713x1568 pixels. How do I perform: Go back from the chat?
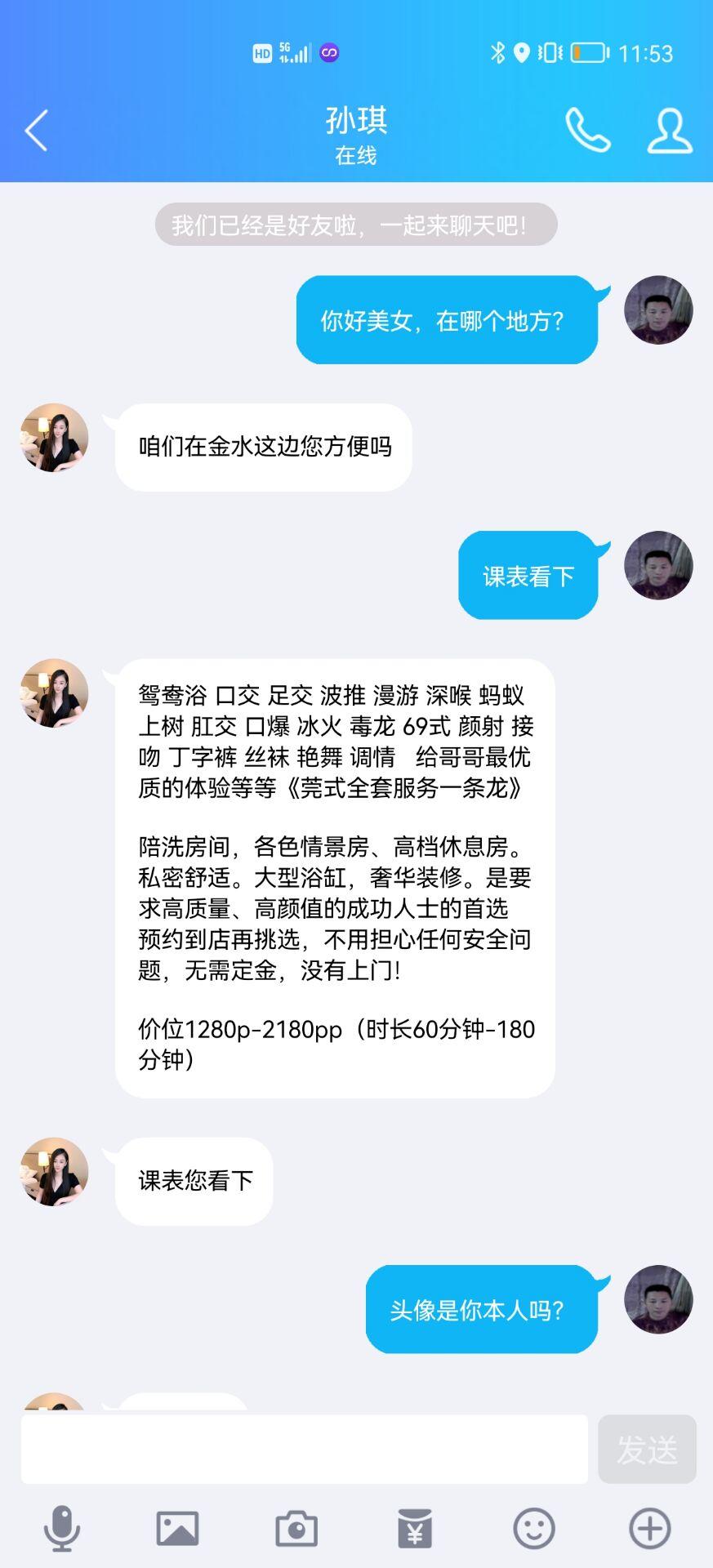point(37,131)
